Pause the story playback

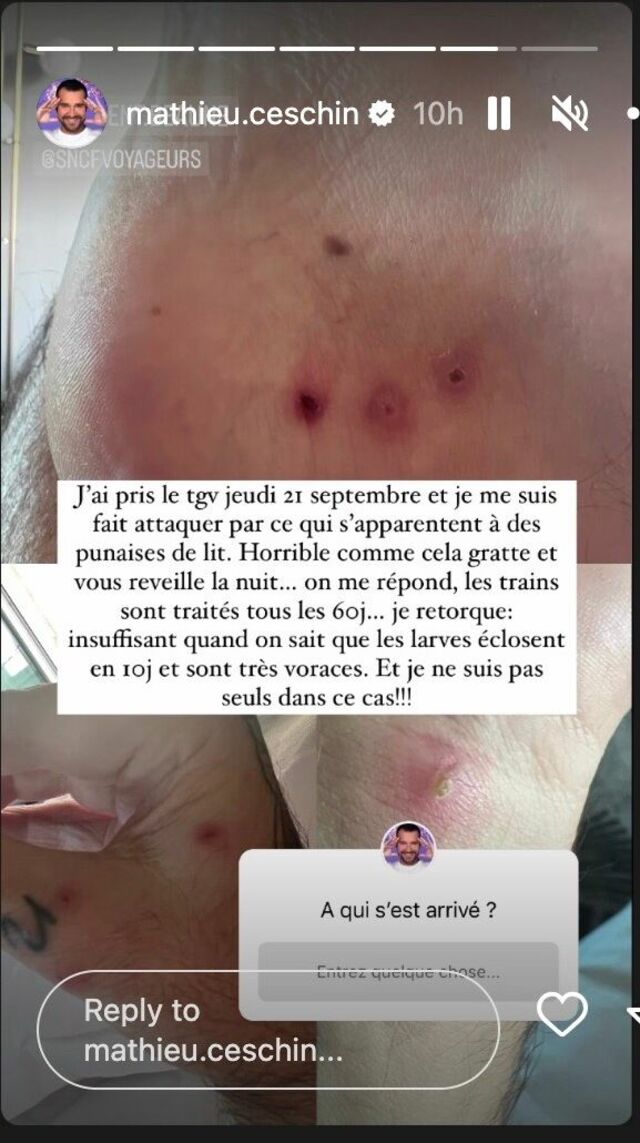point(499,114)
